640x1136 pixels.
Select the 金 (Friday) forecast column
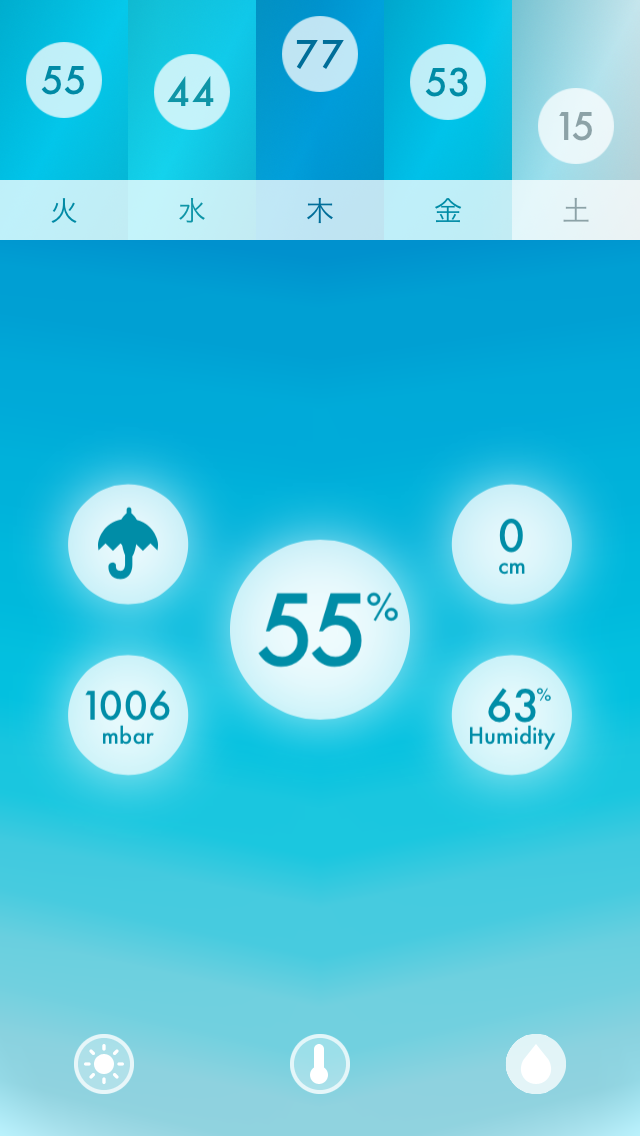448,120
